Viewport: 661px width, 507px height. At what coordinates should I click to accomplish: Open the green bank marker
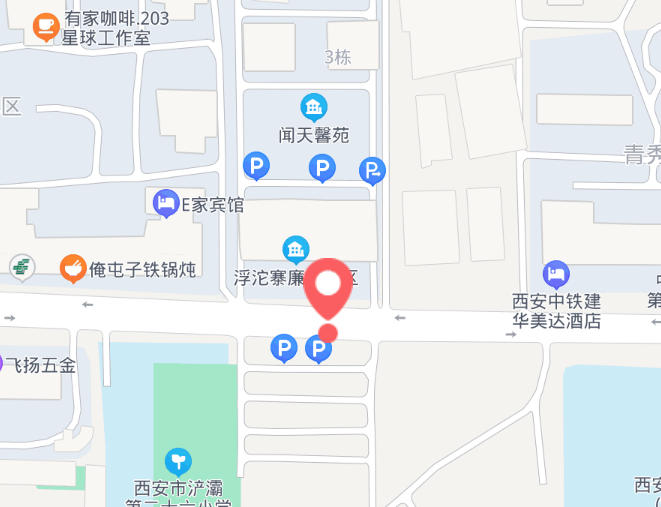(22, 267)
